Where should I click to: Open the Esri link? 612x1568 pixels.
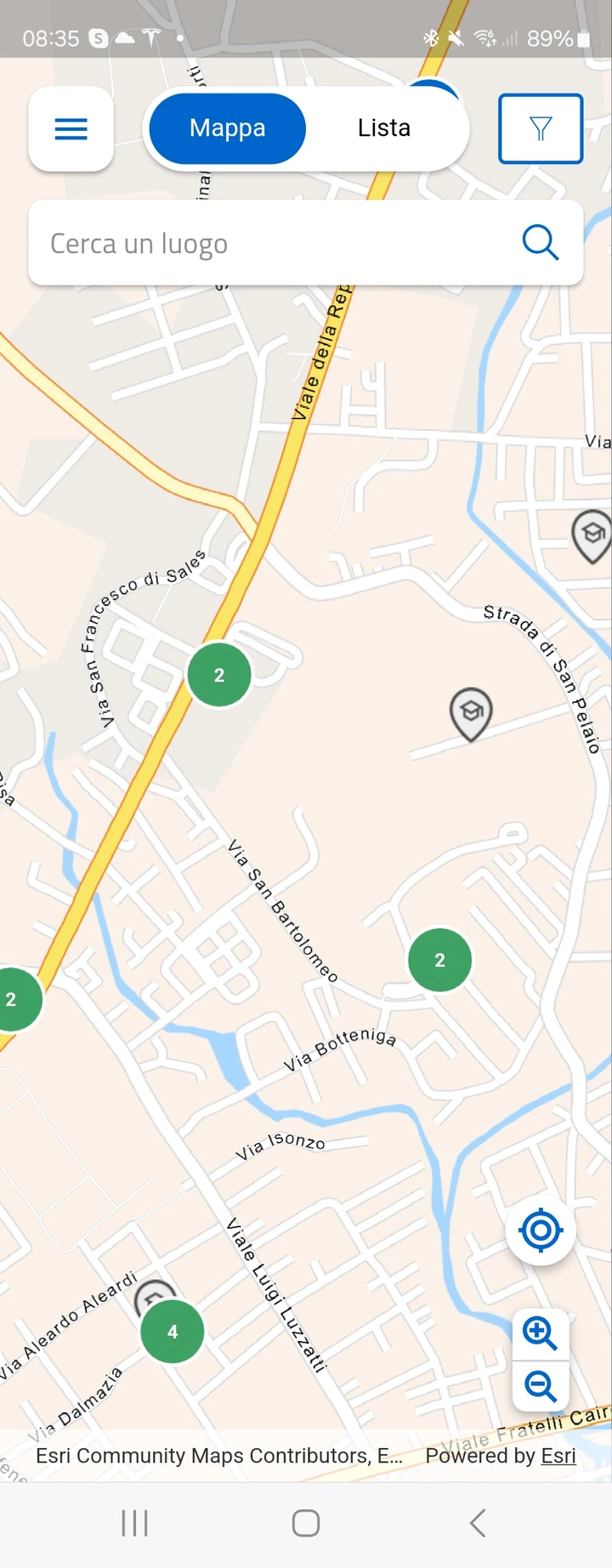[558, 1456]
